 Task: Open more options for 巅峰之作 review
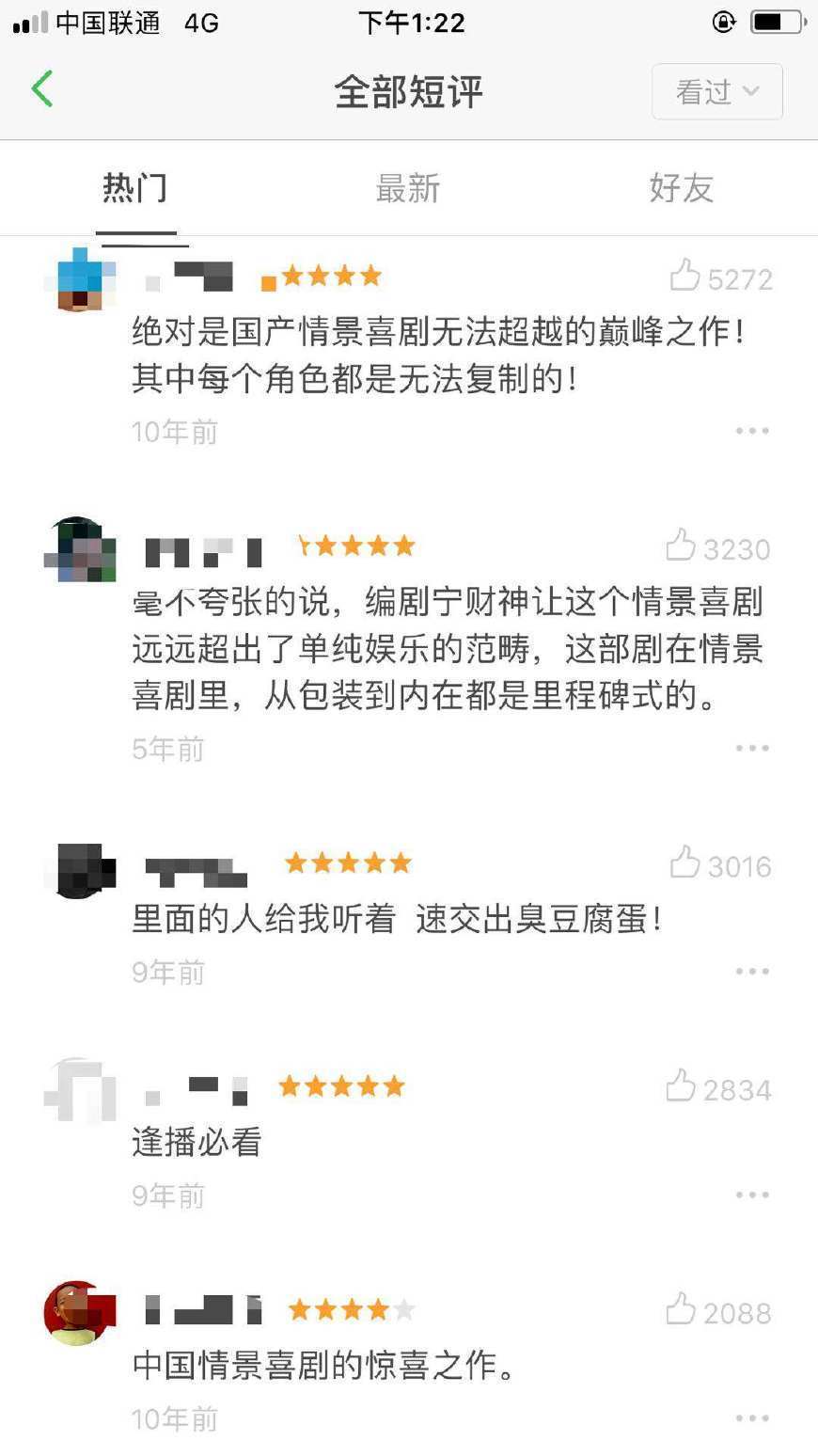pos(752,431)
